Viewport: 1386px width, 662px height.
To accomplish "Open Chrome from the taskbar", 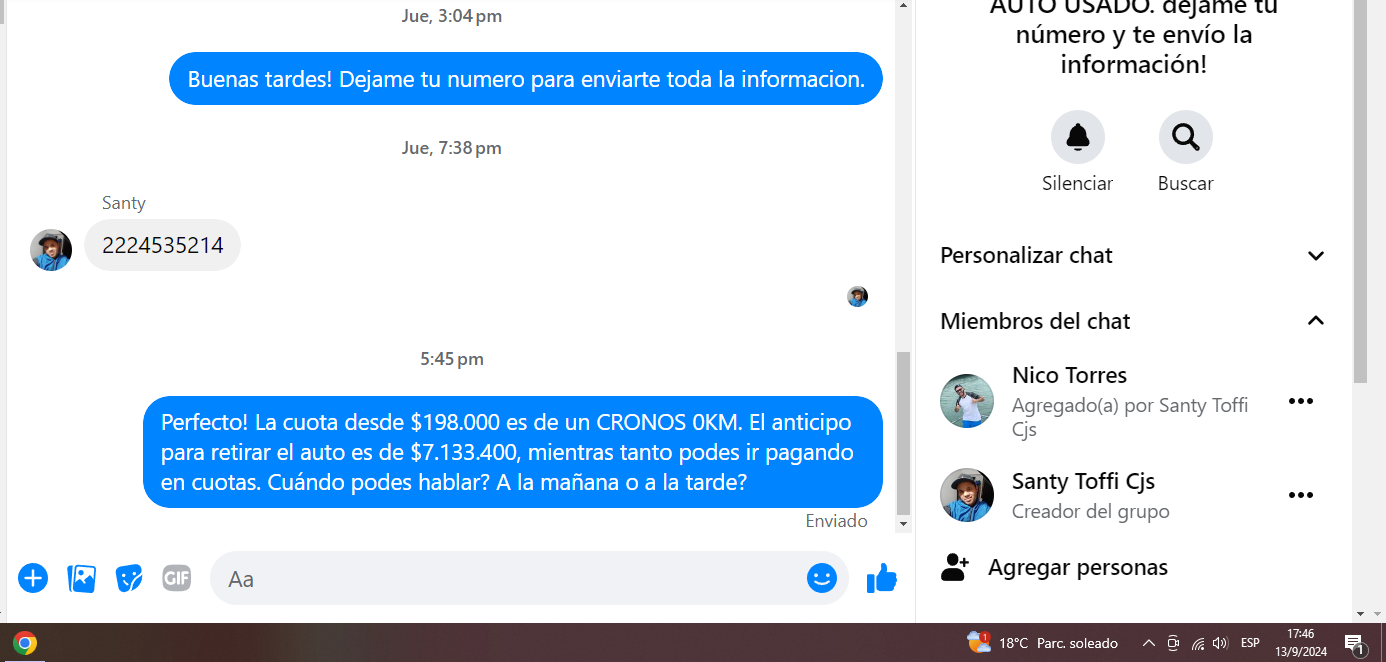I will click(x=25, y=643).
